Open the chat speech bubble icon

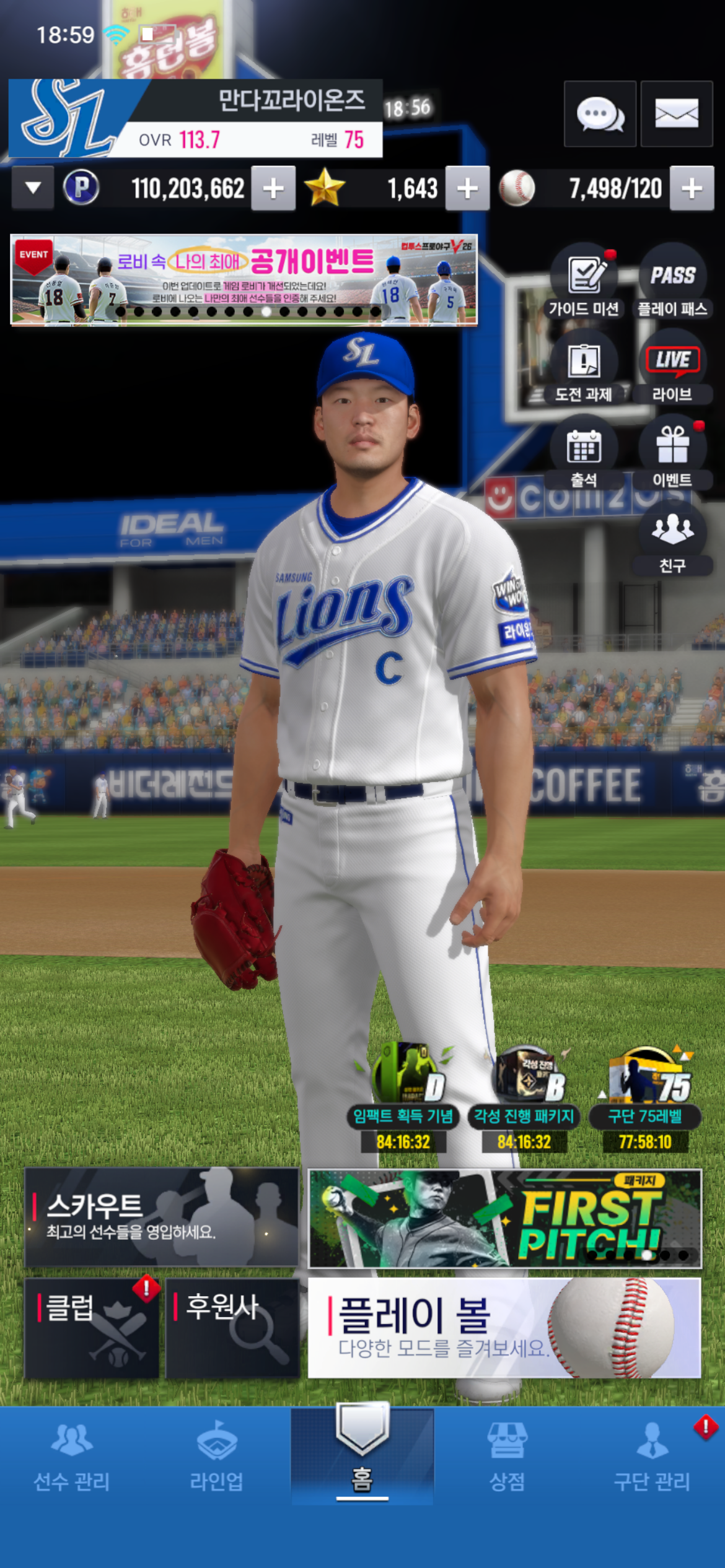[599, 114]
